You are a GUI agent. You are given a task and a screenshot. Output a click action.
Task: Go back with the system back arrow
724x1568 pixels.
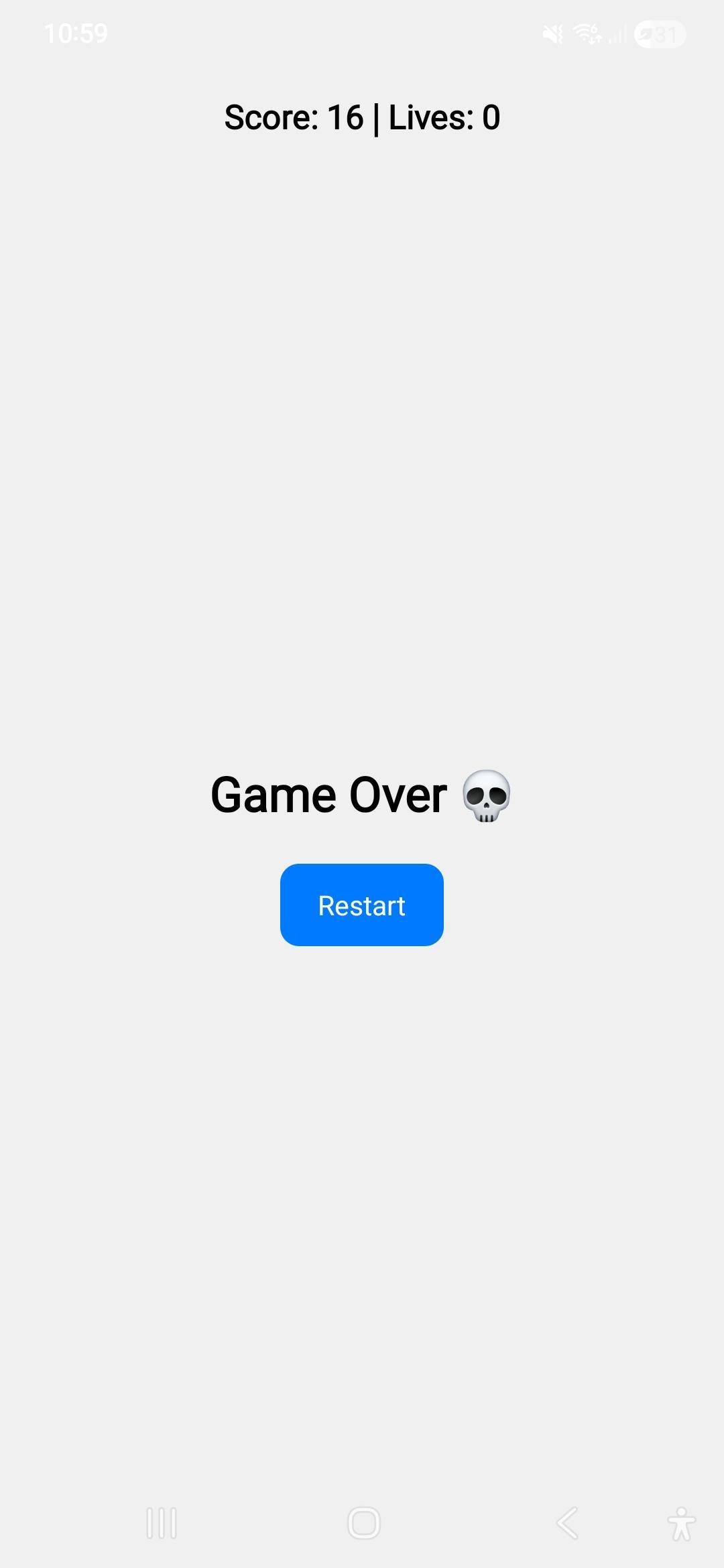(567, 1523)
